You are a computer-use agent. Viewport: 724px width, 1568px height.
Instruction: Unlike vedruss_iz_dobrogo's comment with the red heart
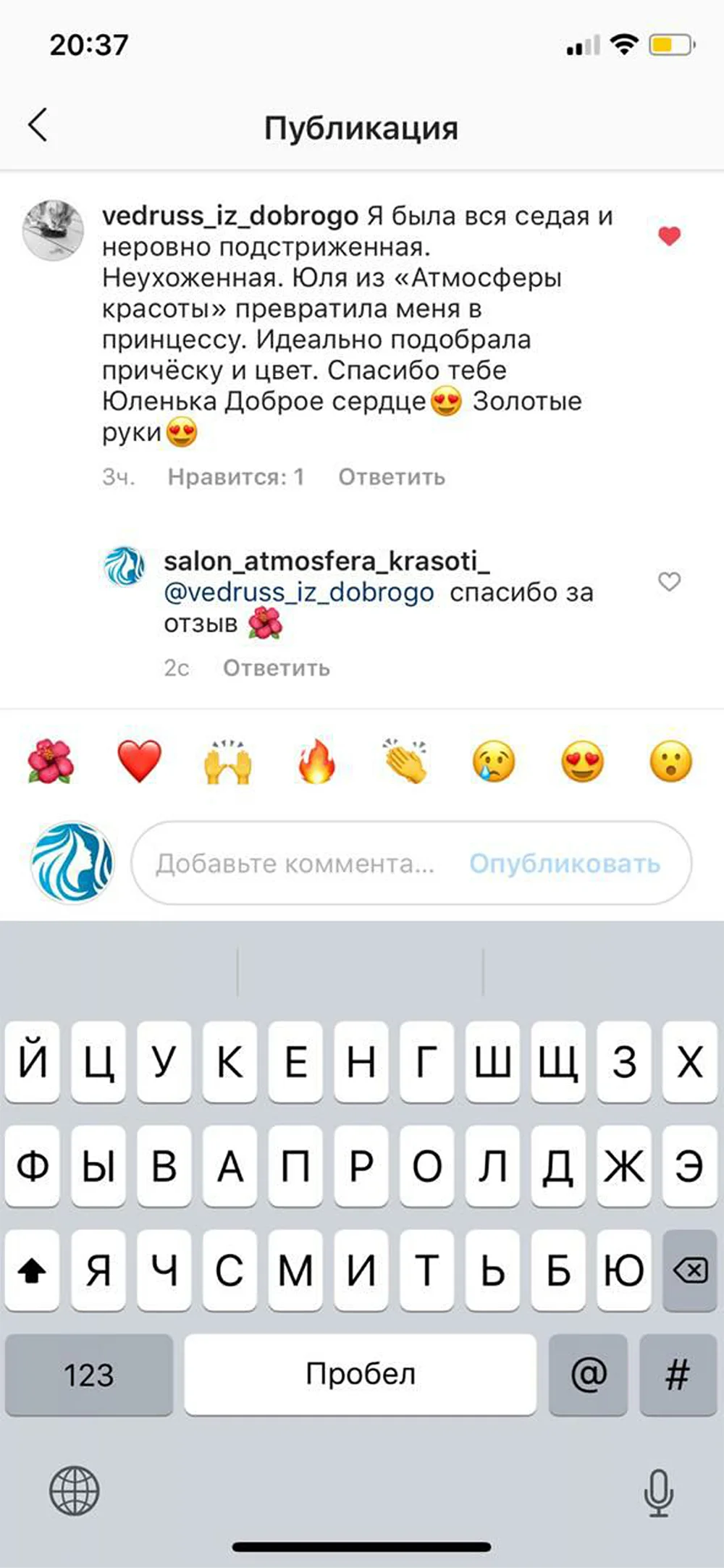tap(669, 236)
